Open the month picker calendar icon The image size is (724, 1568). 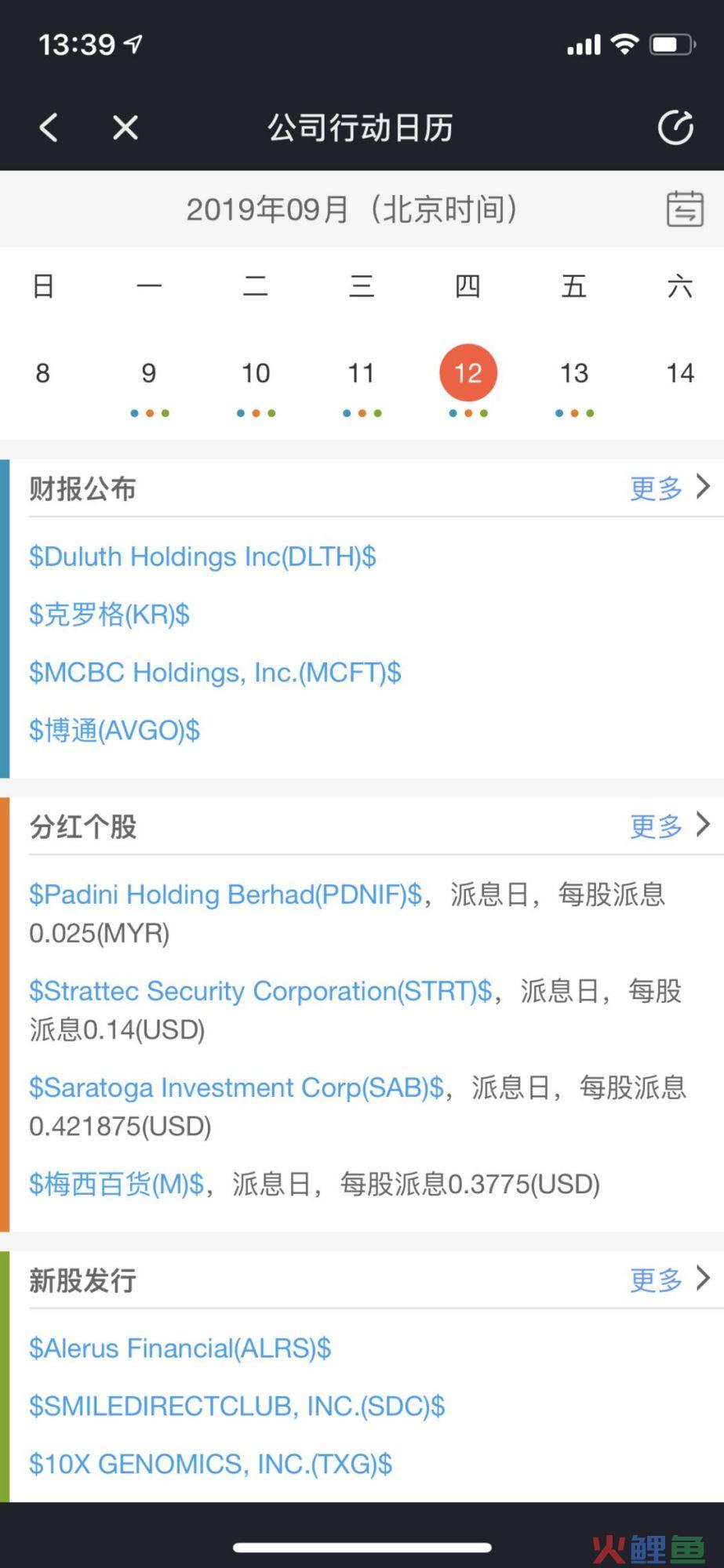point(684,209)
